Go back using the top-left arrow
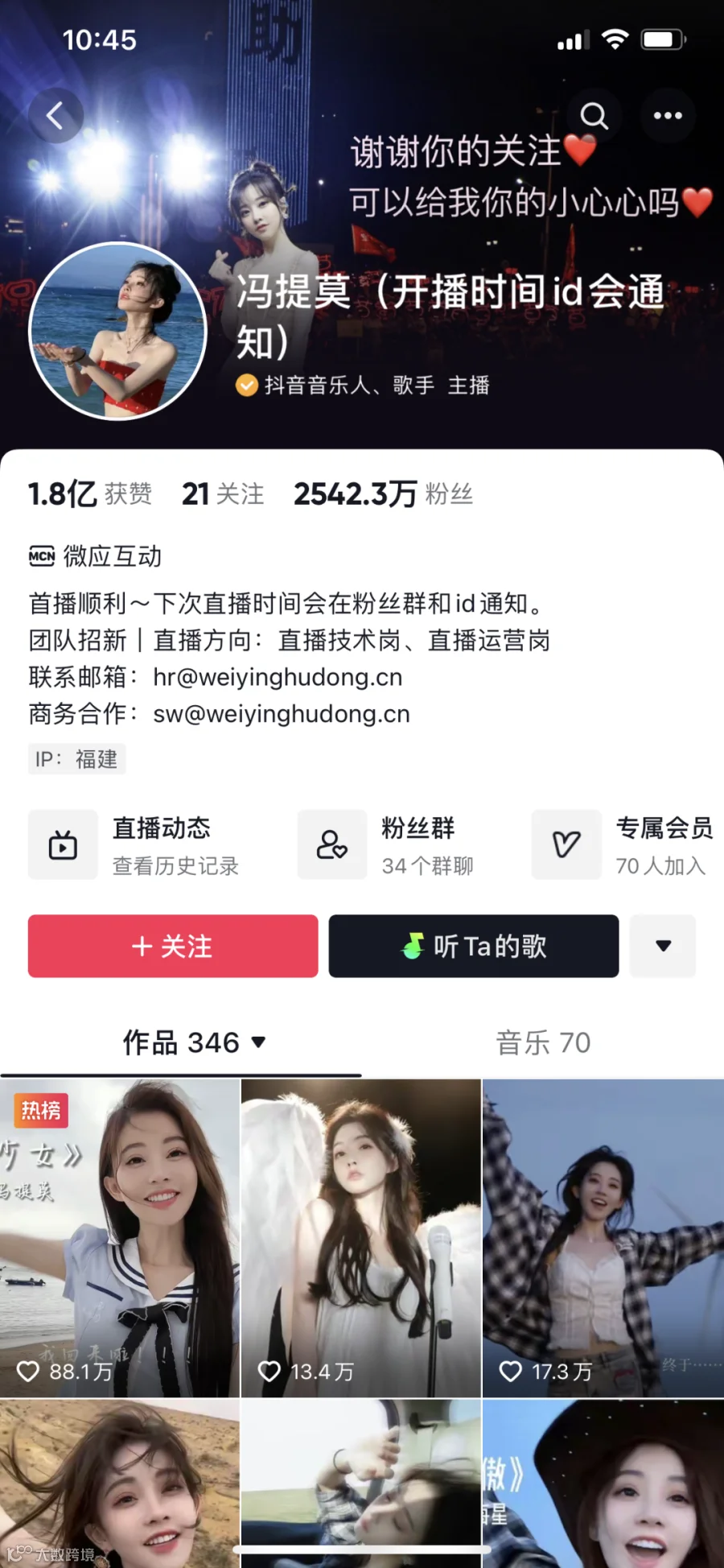The height and width of the screenshot is (1568, 724). coord(56,116)
